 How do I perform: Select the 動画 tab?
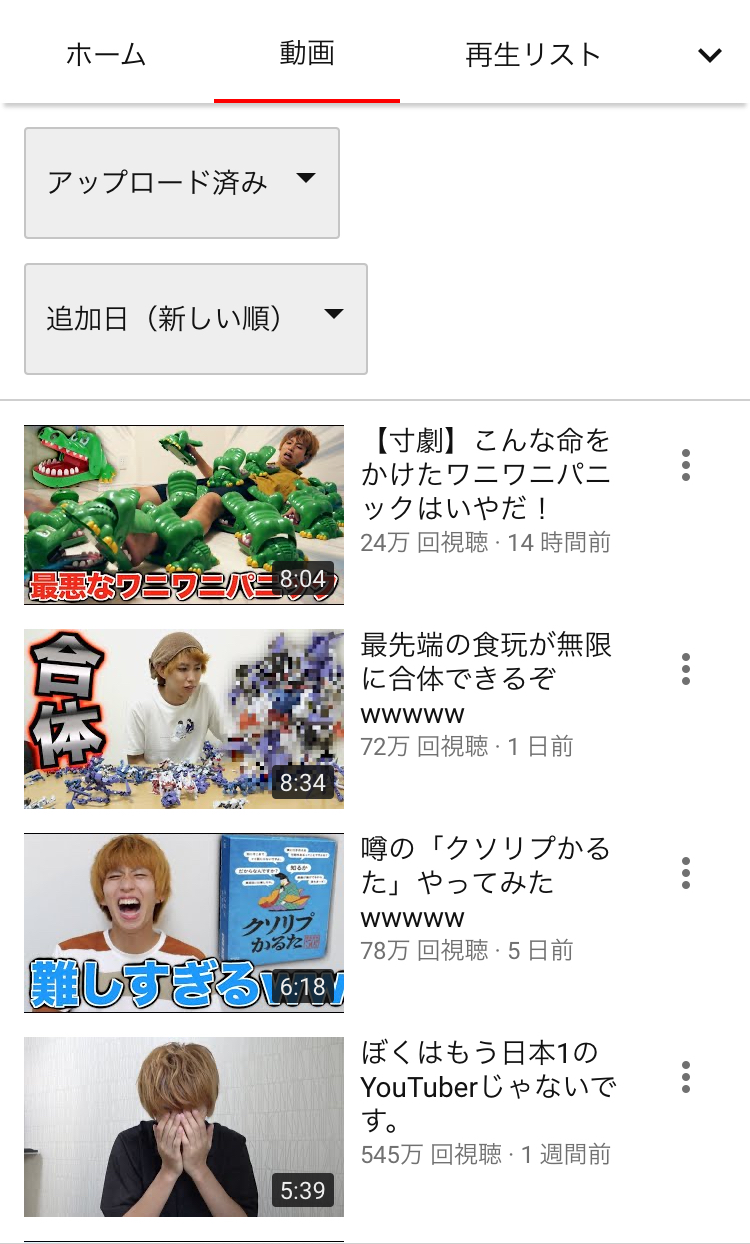pyautogui.click(x=307, y=54)
